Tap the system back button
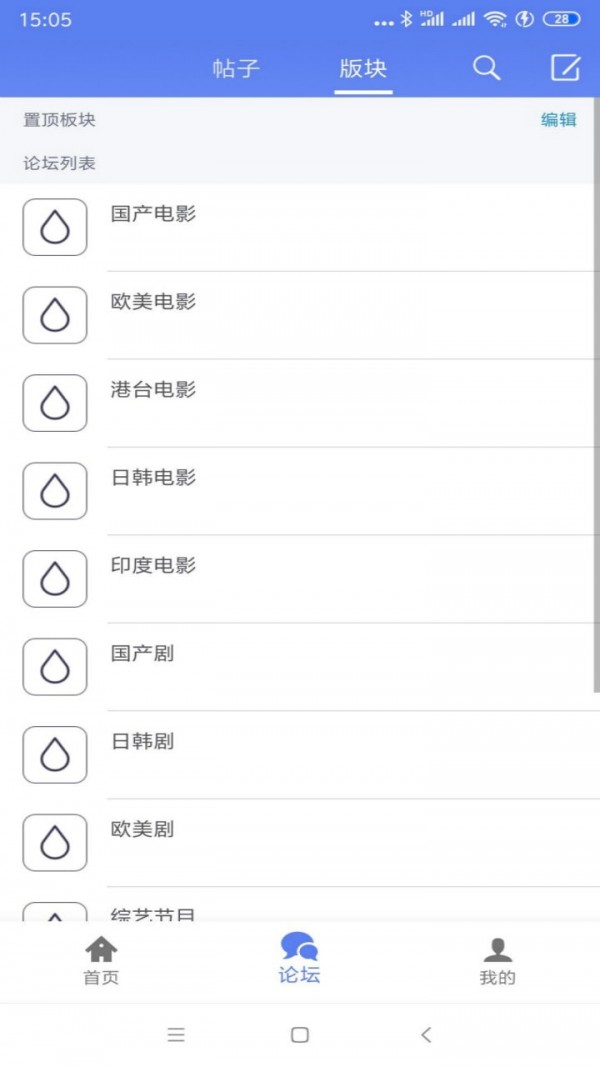600x1067 pixels. [x=426, y=1035]
